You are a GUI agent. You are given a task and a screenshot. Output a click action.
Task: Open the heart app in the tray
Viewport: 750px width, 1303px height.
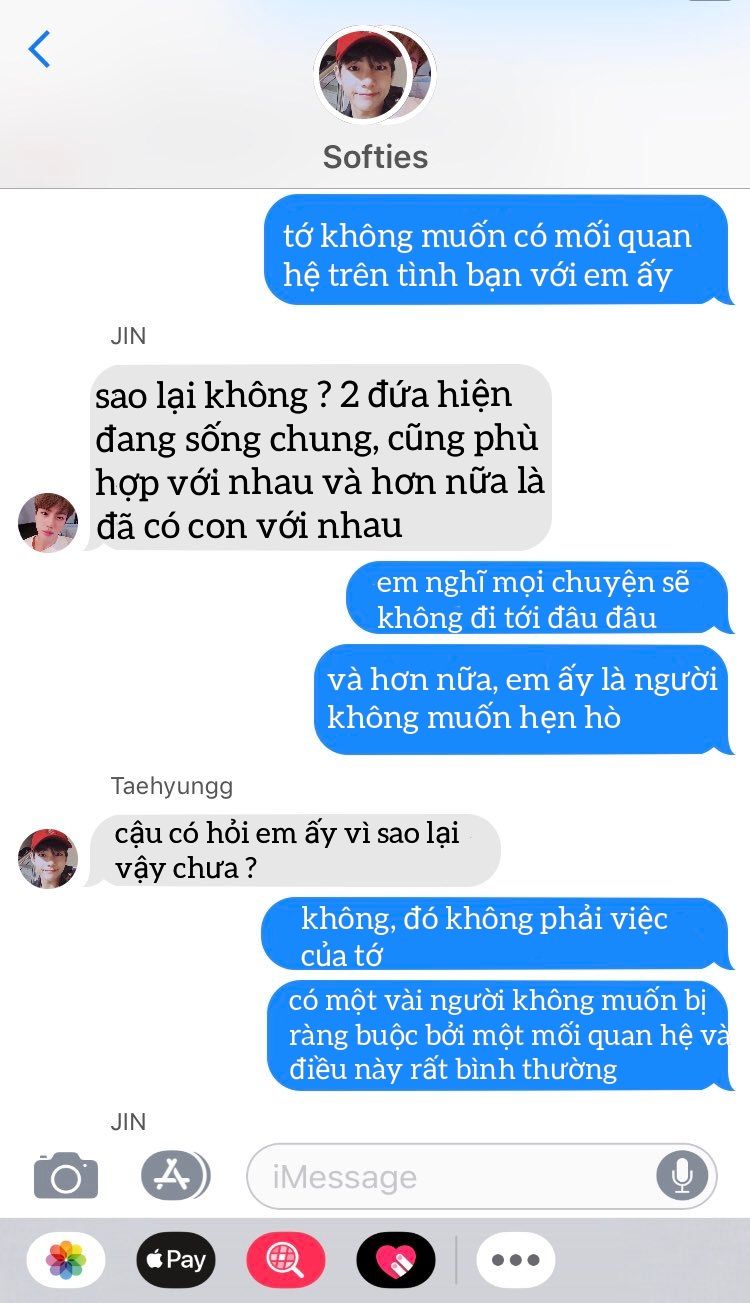[x=396, y=1260]
